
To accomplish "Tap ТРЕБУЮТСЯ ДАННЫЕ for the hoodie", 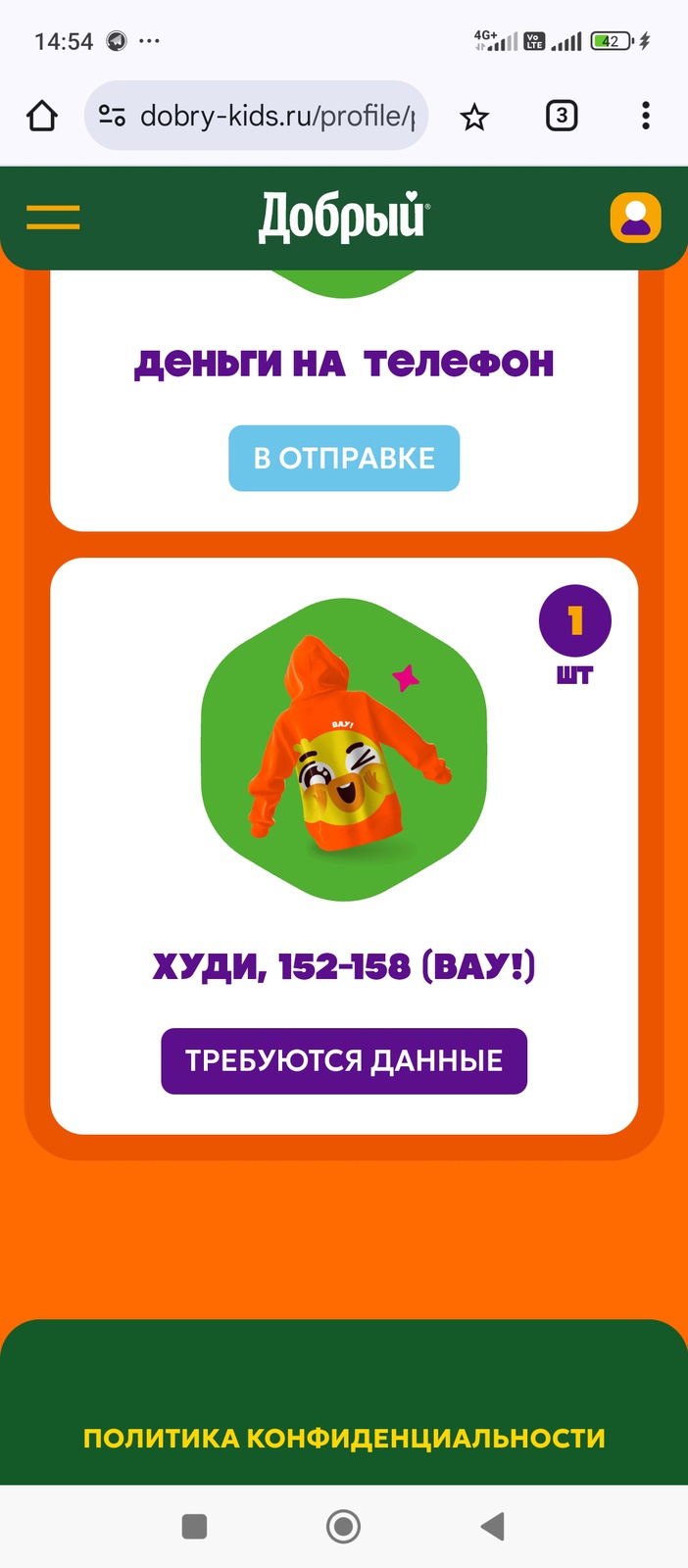I will click(x=344, y=1060).
